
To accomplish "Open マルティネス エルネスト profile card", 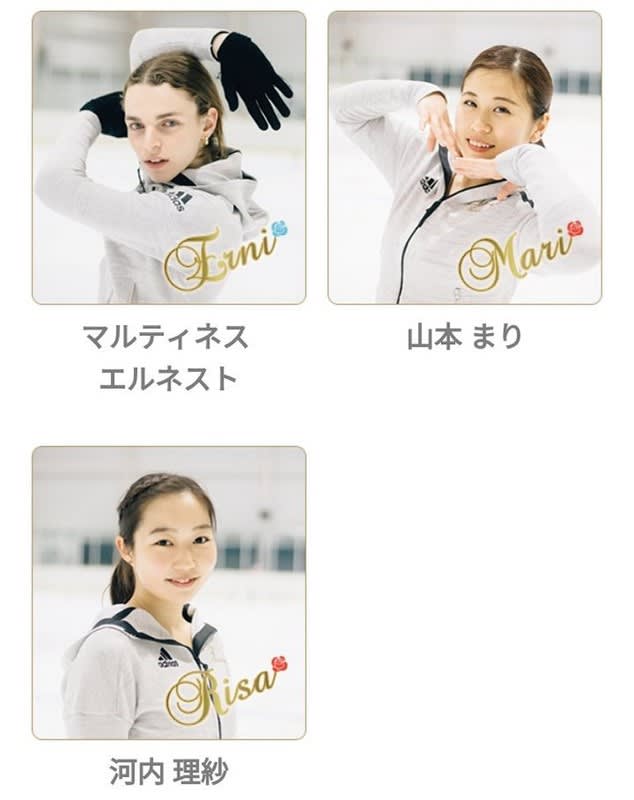I will (169, 158).
